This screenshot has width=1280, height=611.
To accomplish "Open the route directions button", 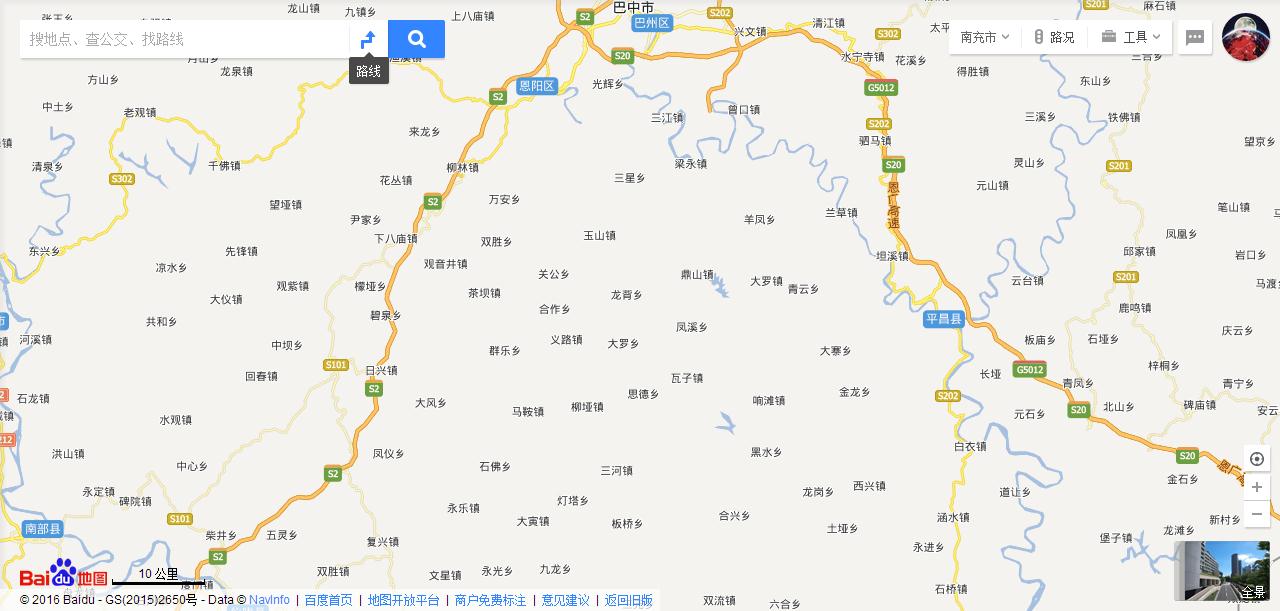I will (x=368, y=39).
